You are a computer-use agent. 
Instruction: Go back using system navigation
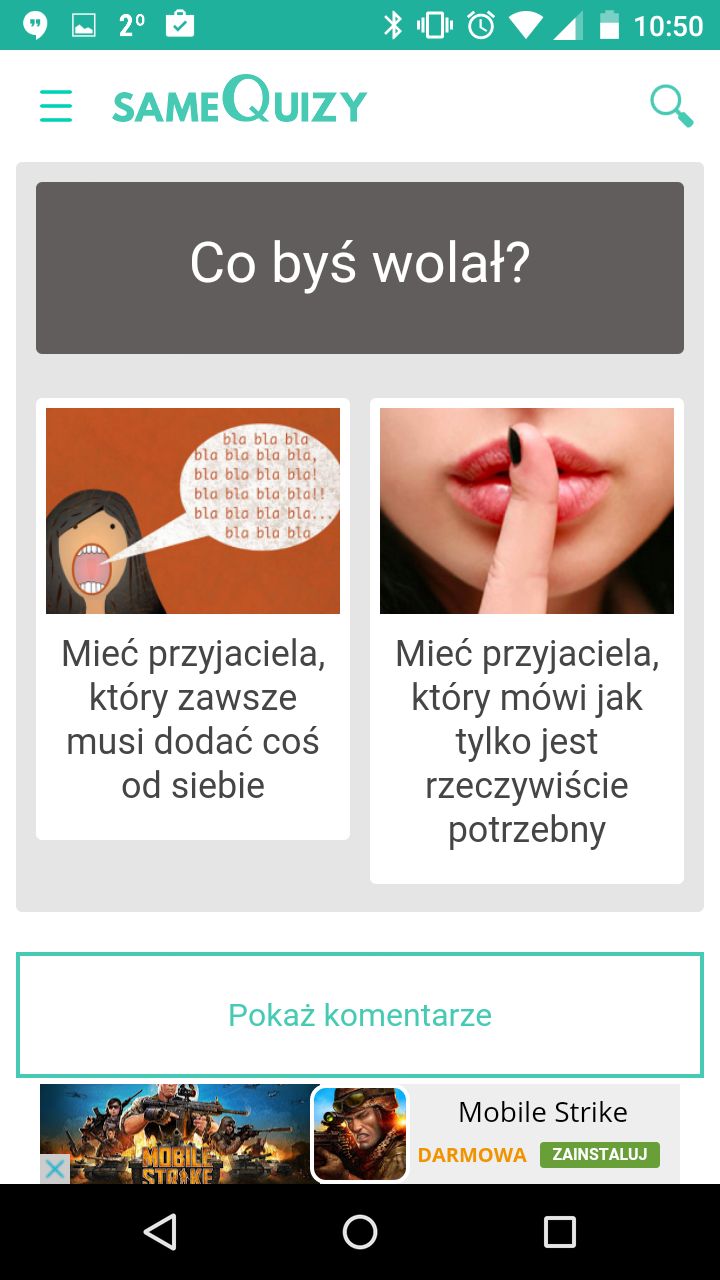(x=160, y=1232)
